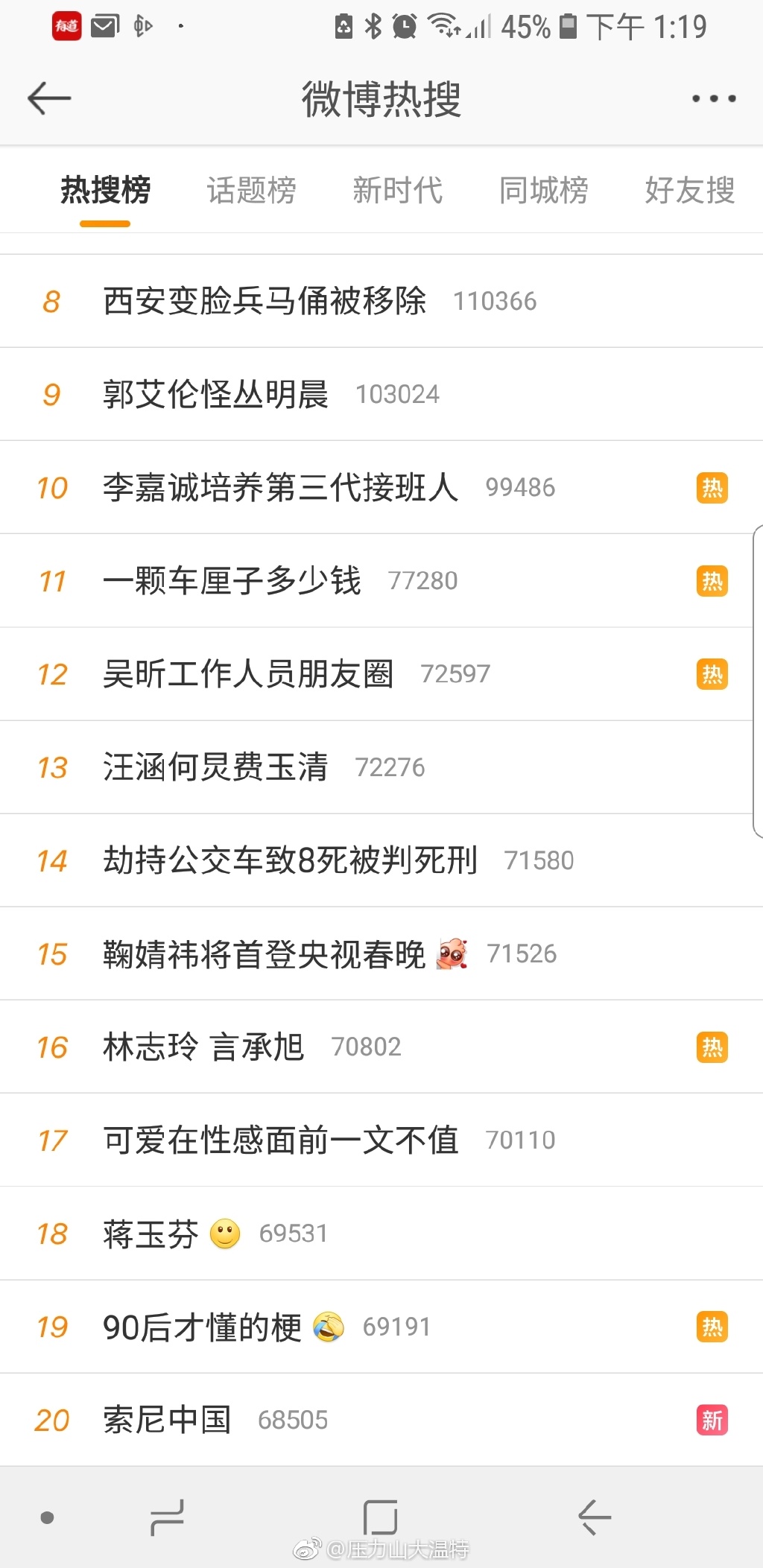
Task: Open the 索尼中国 new topic
Action: [x=381, y=1420]
